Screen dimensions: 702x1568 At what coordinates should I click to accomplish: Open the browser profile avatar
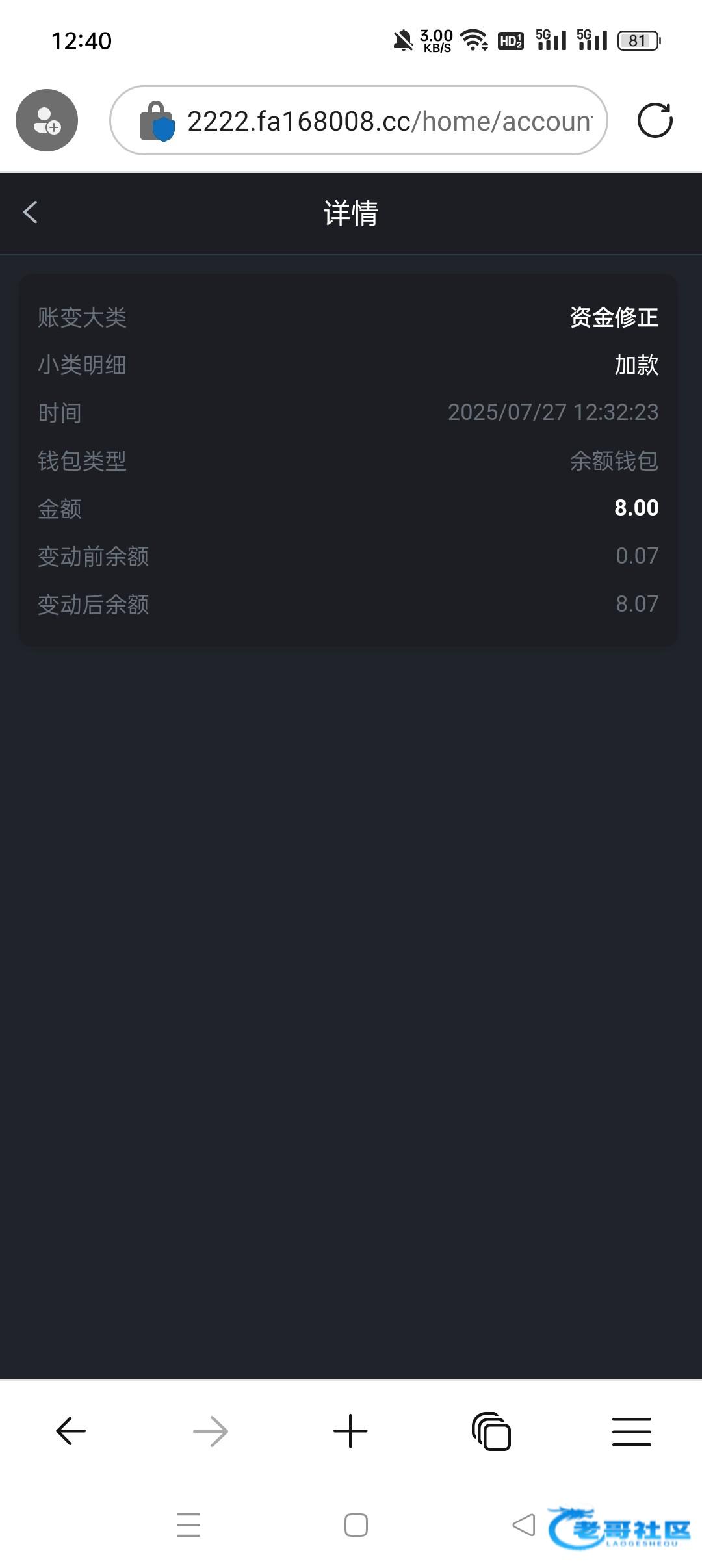tap(47, 120)
